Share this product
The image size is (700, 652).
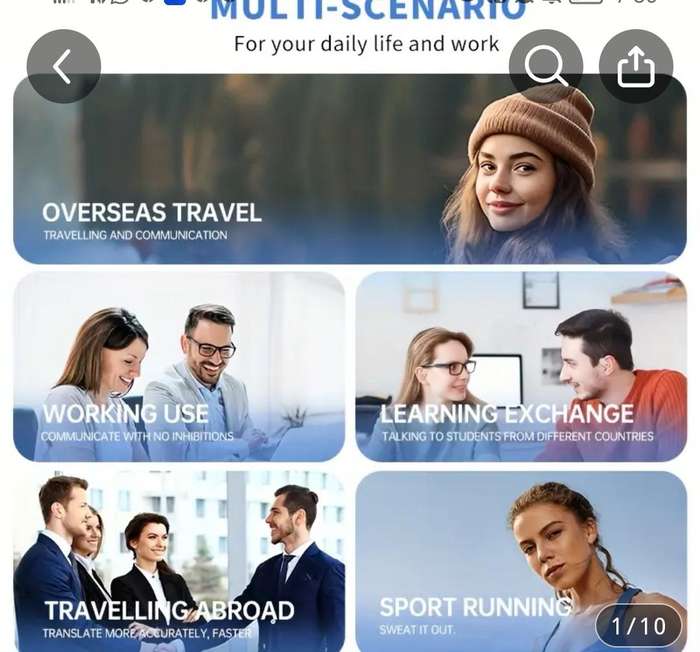coord(635,67)
